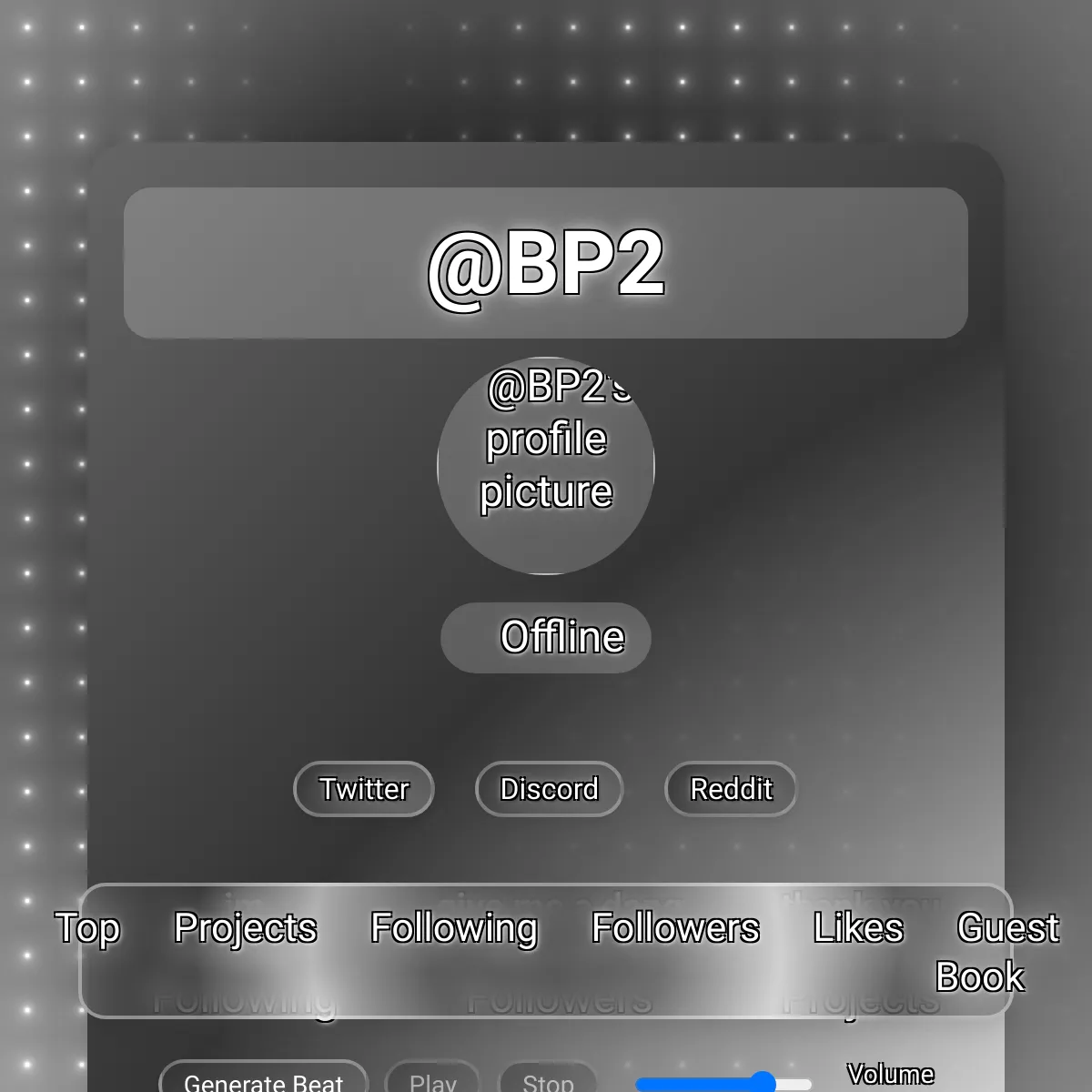Stop the beat playback

click(x=548, y=1080)
